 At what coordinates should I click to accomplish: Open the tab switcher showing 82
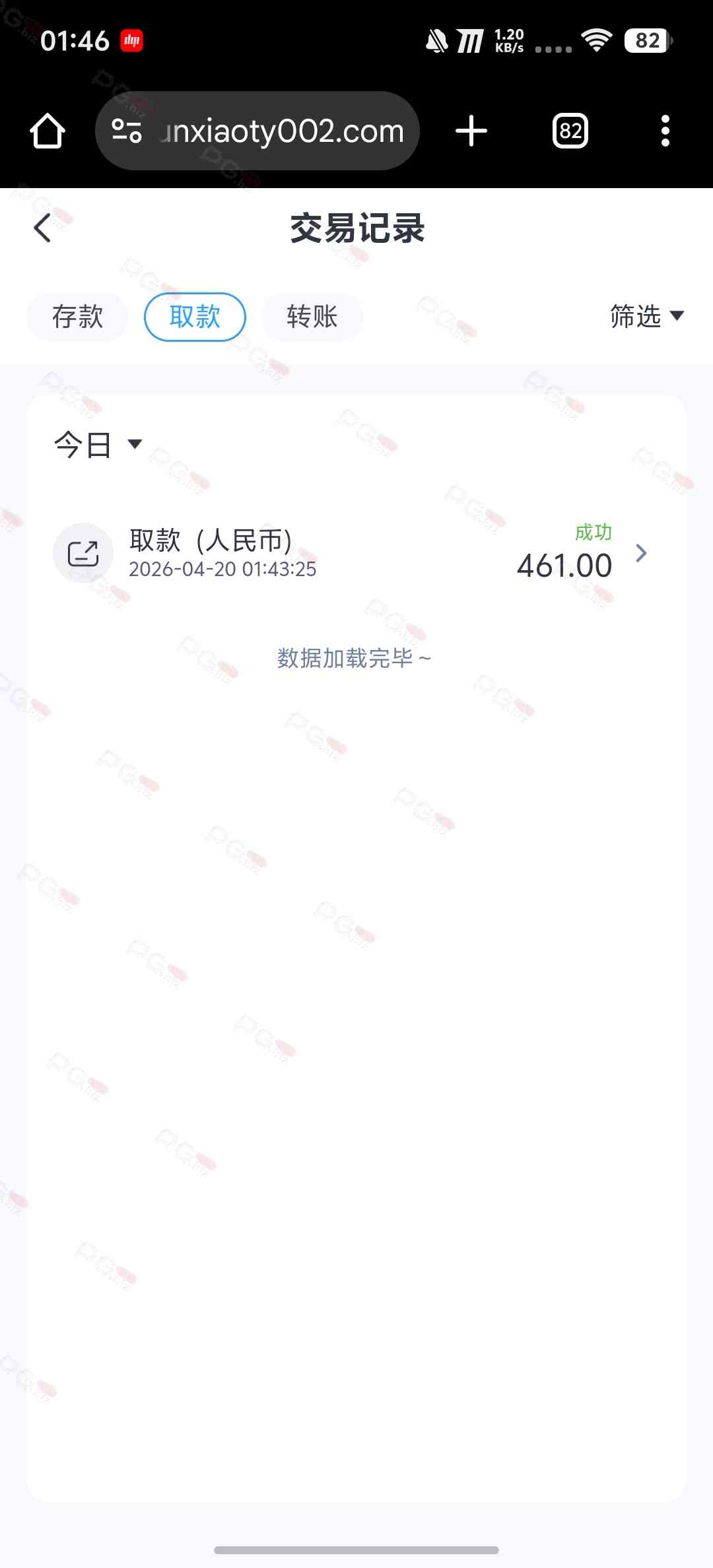click(x=570, y=131)
